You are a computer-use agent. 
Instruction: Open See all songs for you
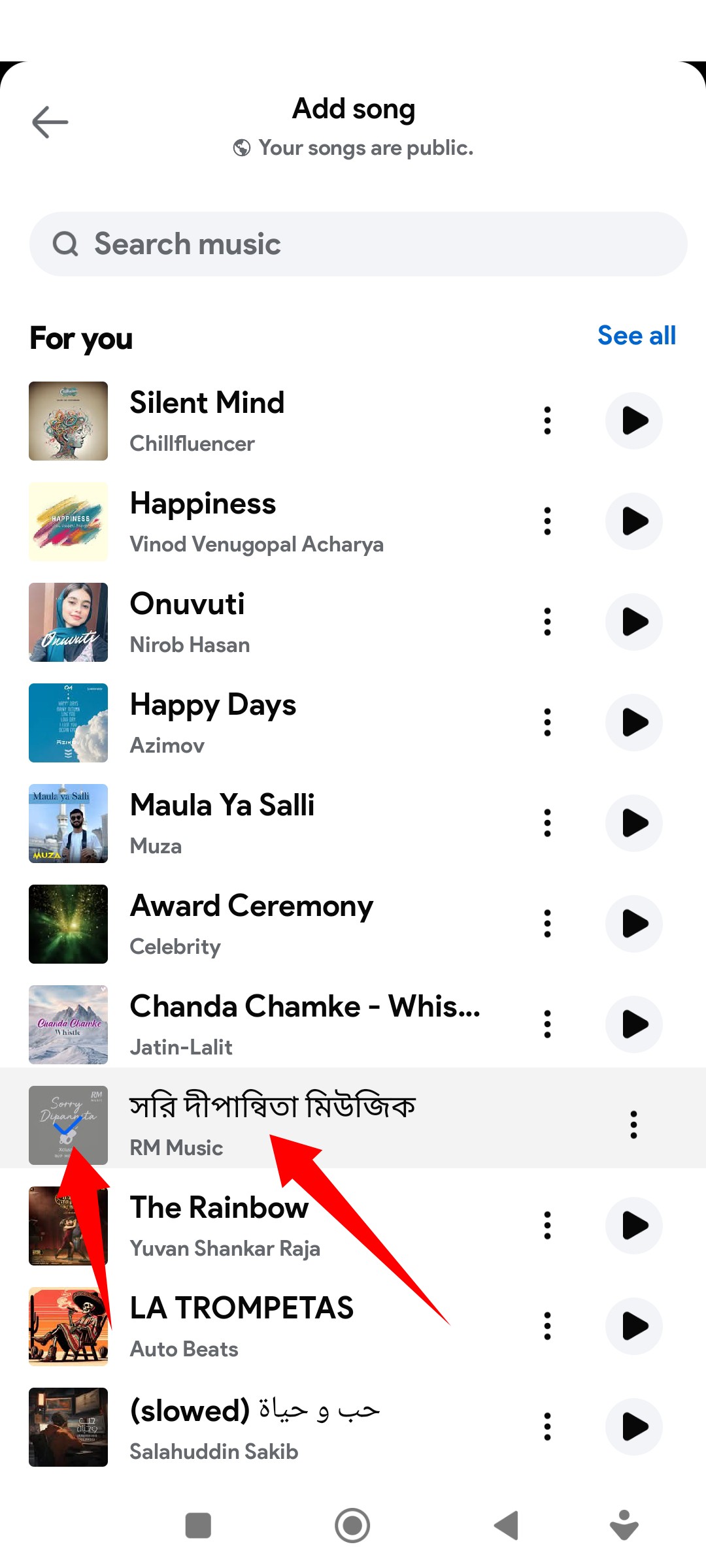(636, 336)
